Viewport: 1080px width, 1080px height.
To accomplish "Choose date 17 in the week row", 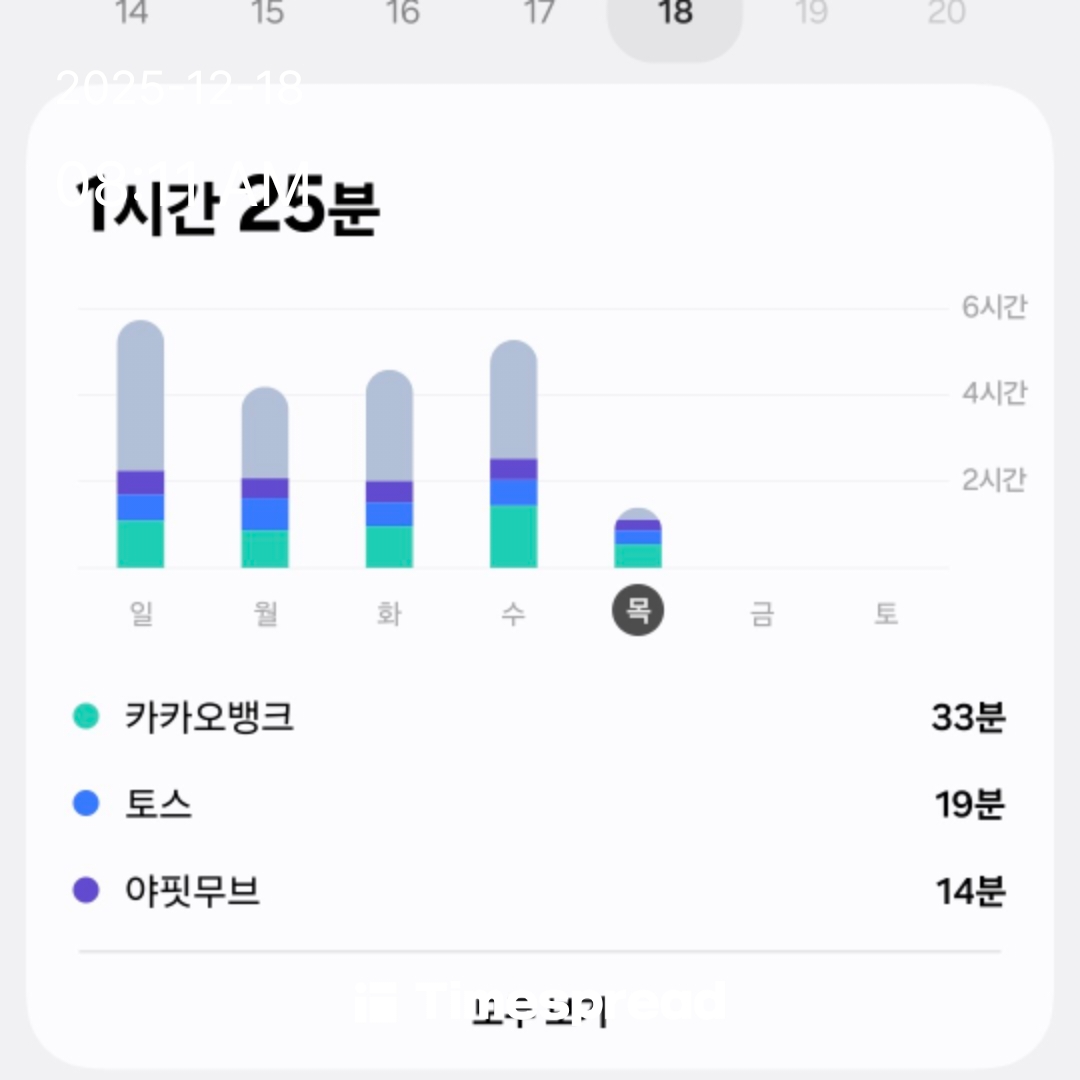I will click(539, 14).
